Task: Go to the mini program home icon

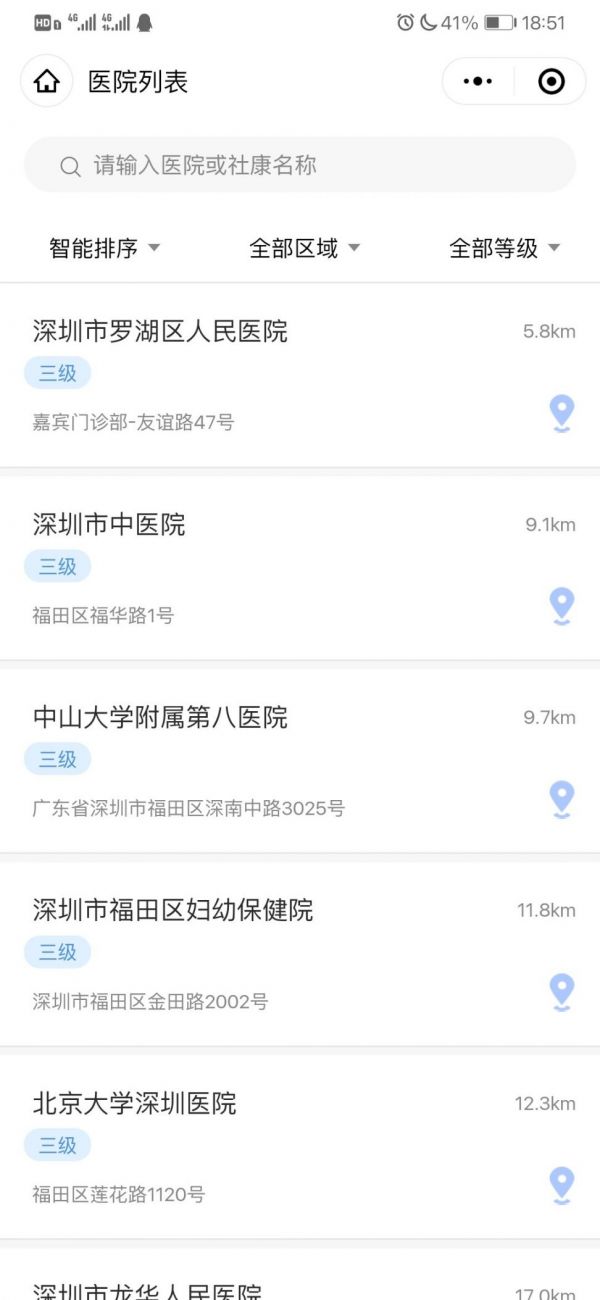Action: pyautogui.click(x=47, y=81)
